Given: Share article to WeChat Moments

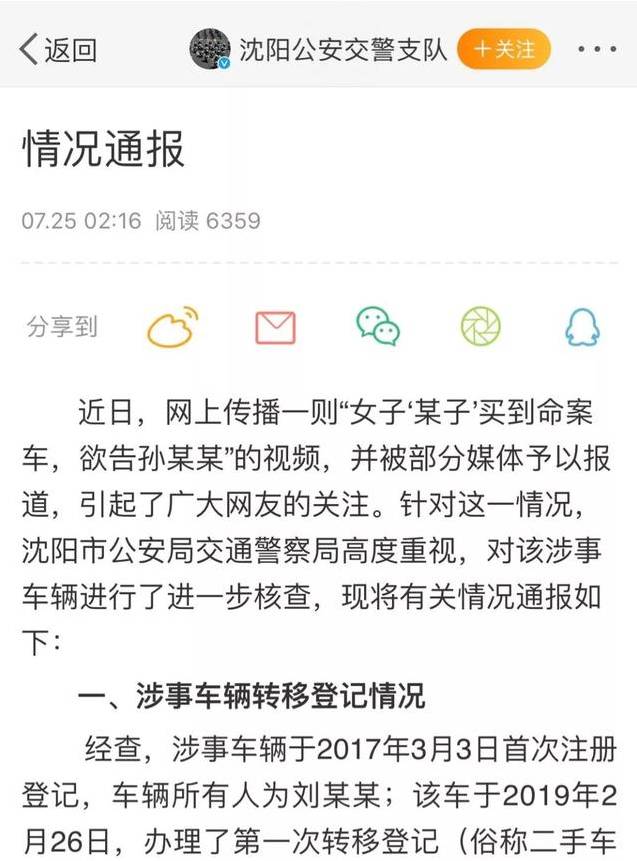Looking at the screenshot, I should point(481,327).
